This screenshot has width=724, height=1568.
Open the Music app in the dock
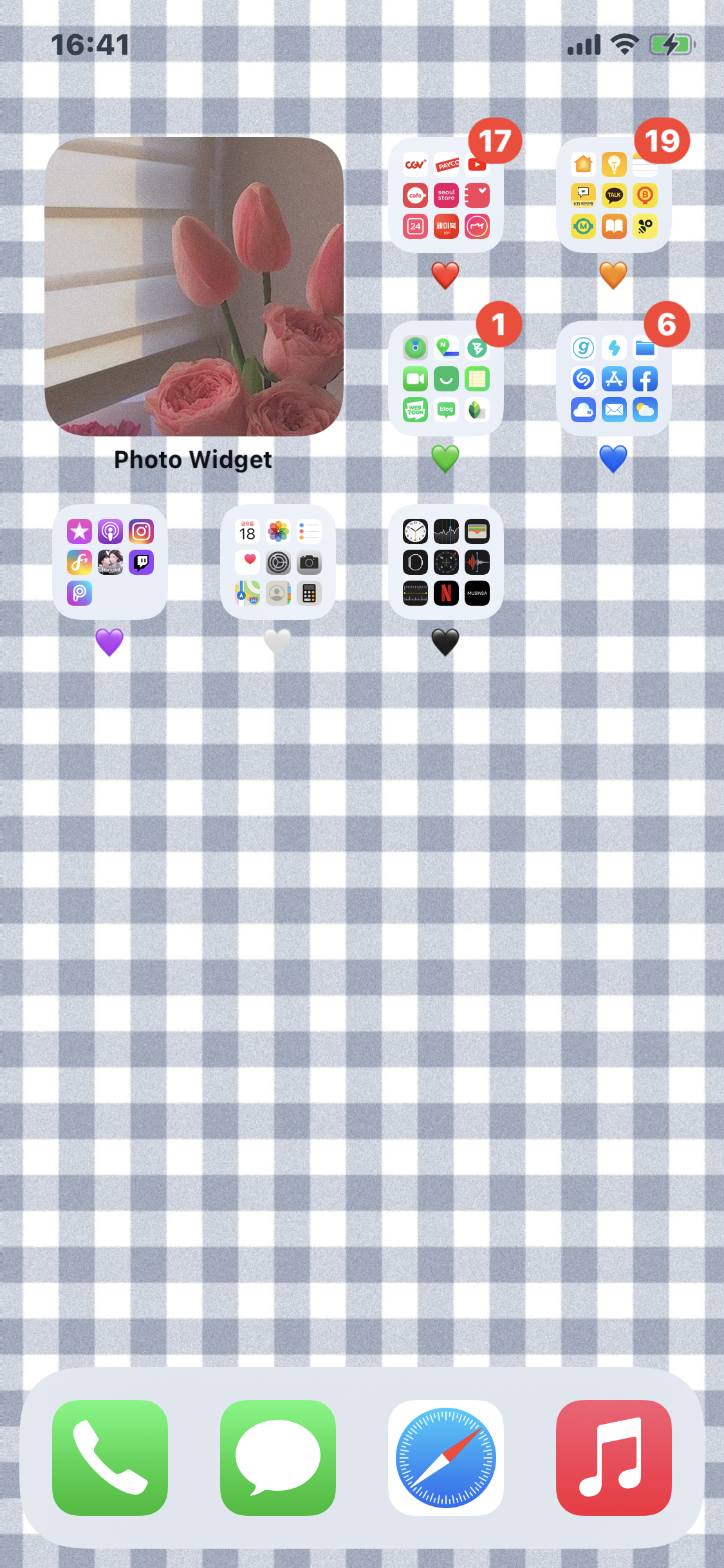click(613, 1457)
